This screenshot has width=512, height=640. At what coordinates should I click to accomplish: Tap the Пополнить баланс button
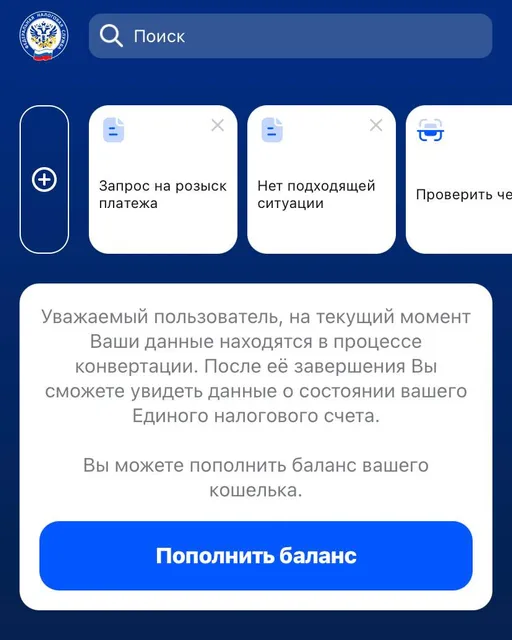(256, 556)
